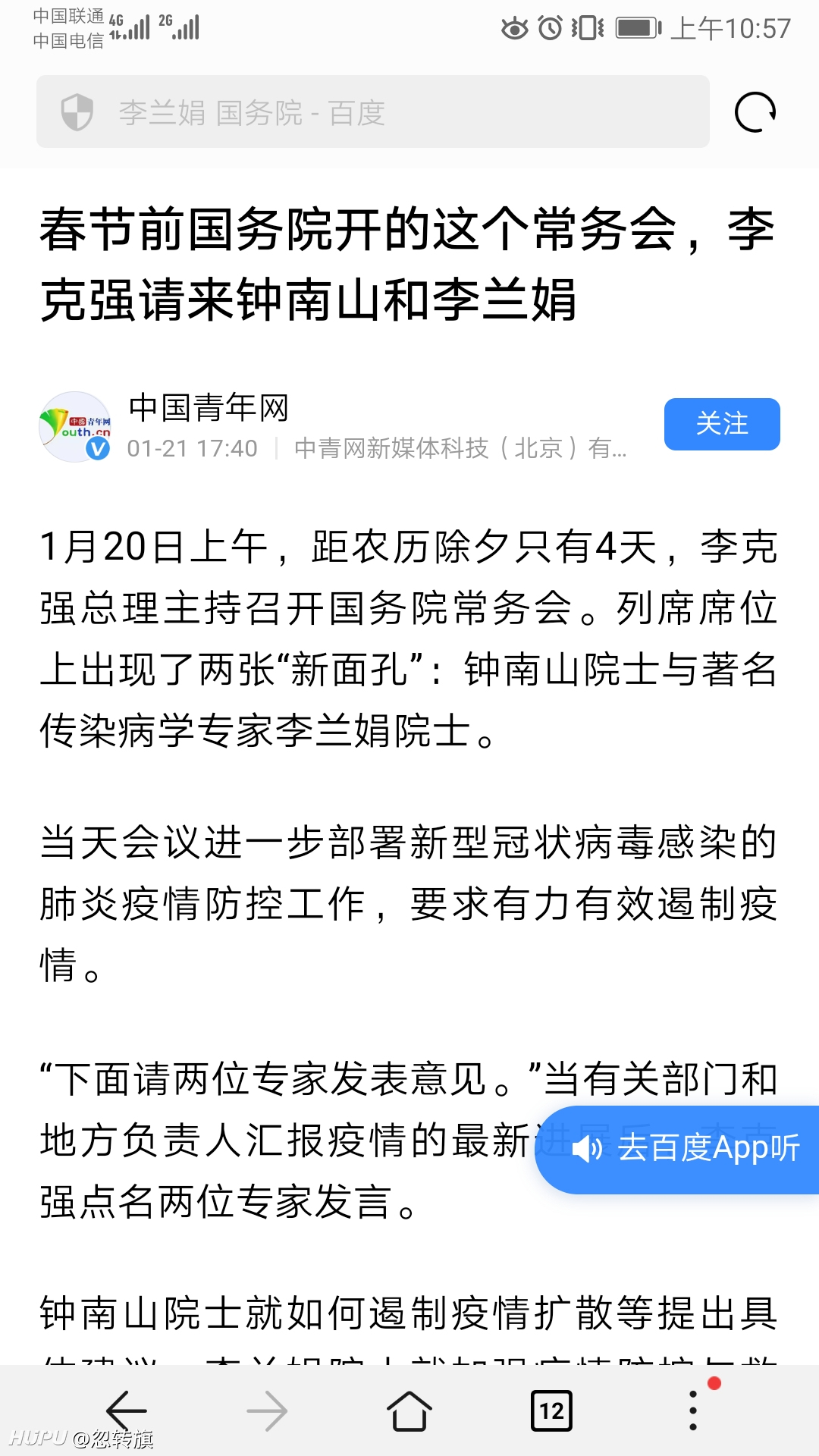The image size is (819, 1456).
Task: Tap the address bar showing 李兰娟 国务院
Action: point(373,111)
